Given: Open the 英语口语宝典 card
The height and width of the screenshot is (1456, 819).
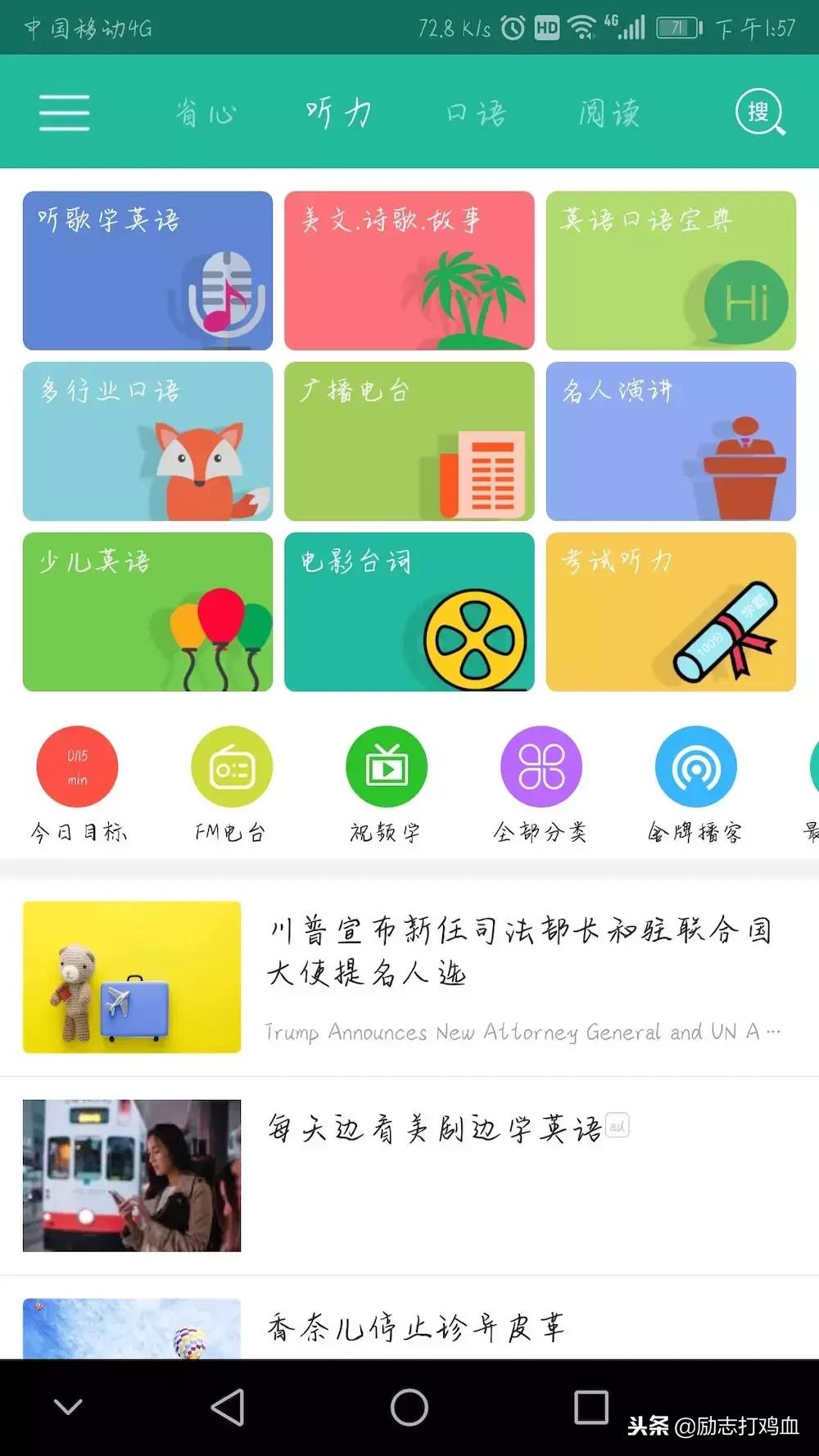Looking at the screenshot, I should [671, 270].
